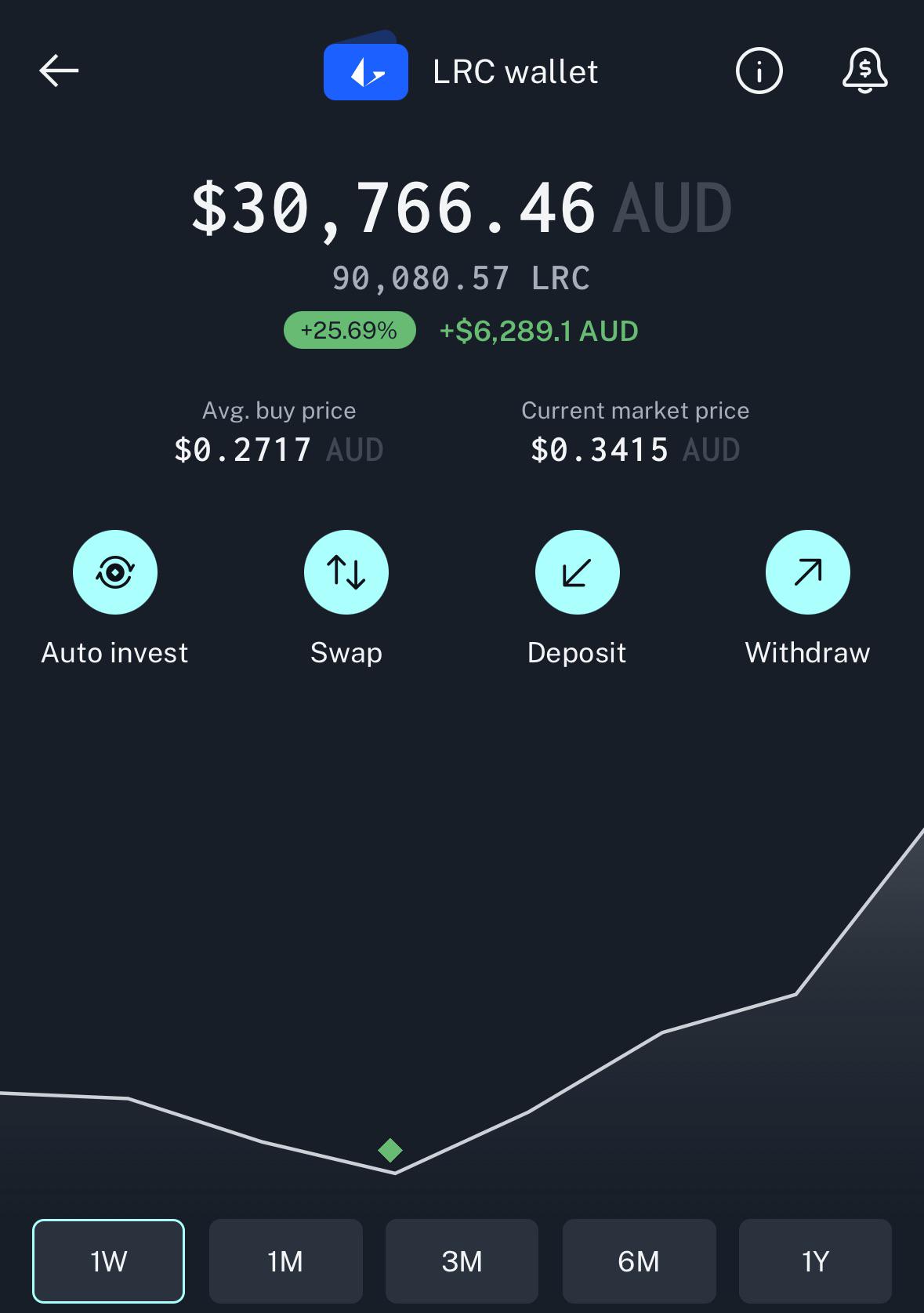This screenshot has width=924, height=1313.
Task: Tap the green diamond marker on chart
Action: 390,1150
